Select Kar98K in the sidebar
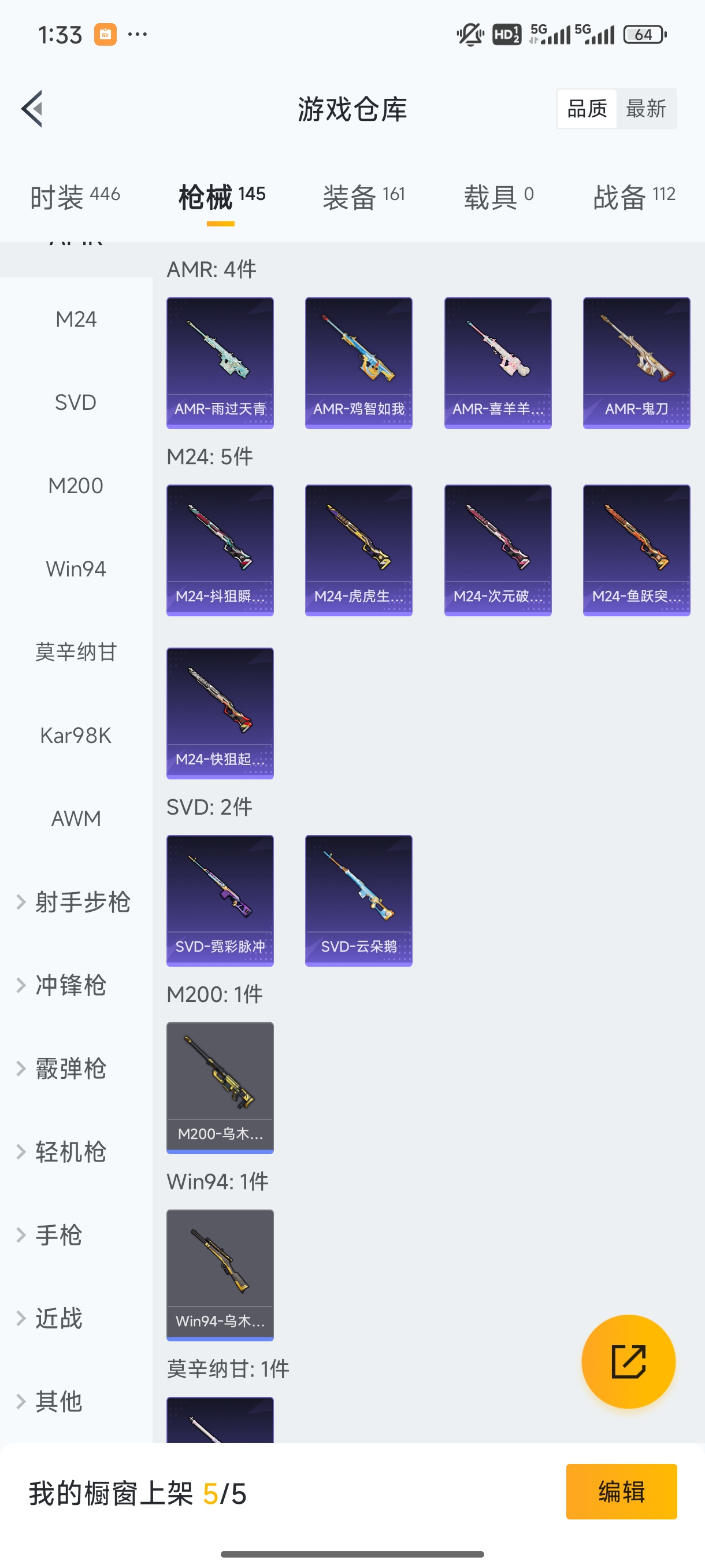 point(76,735)
